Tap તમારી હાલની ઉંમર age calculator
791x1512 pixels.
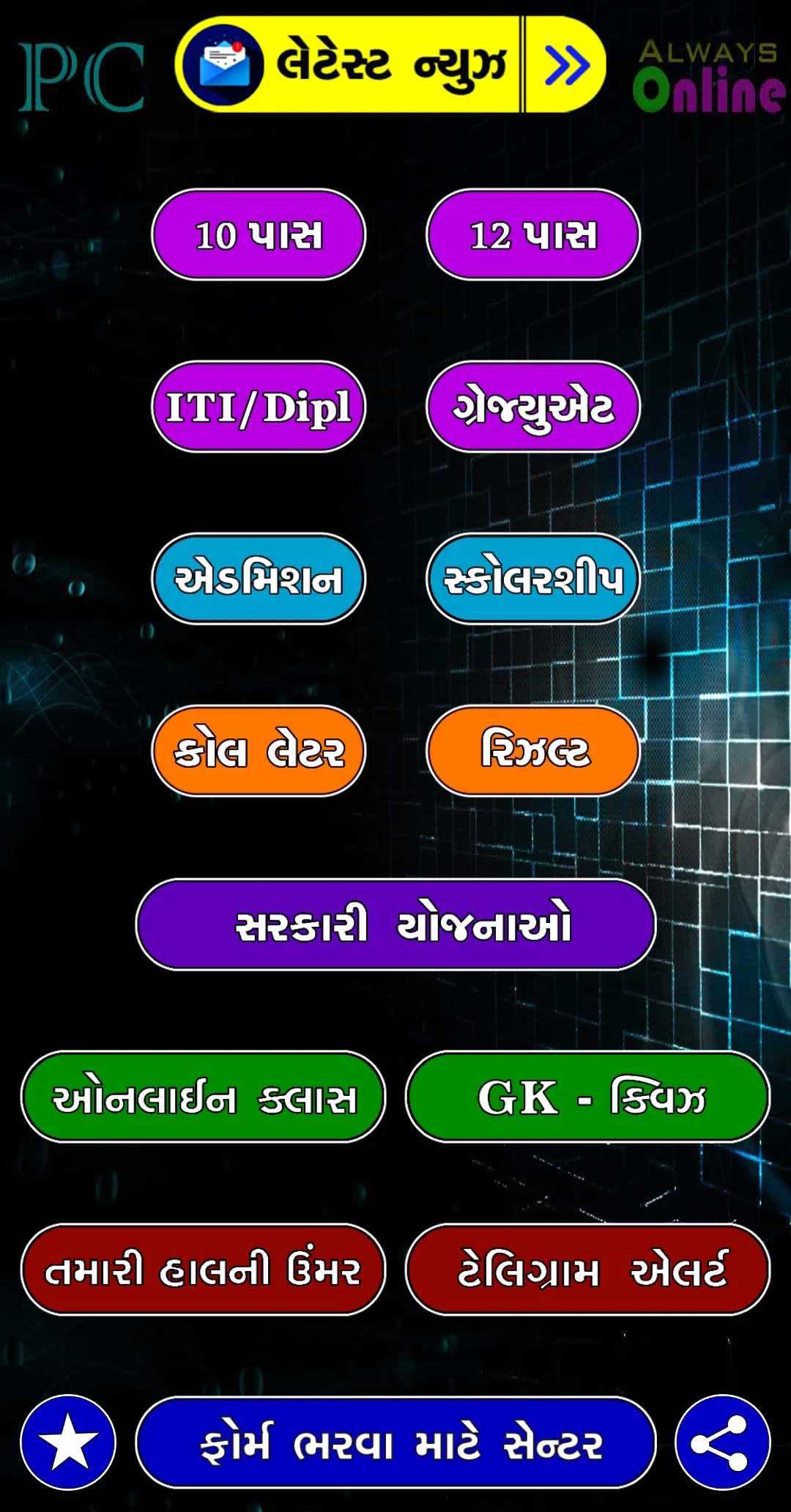click(207, 1270)
